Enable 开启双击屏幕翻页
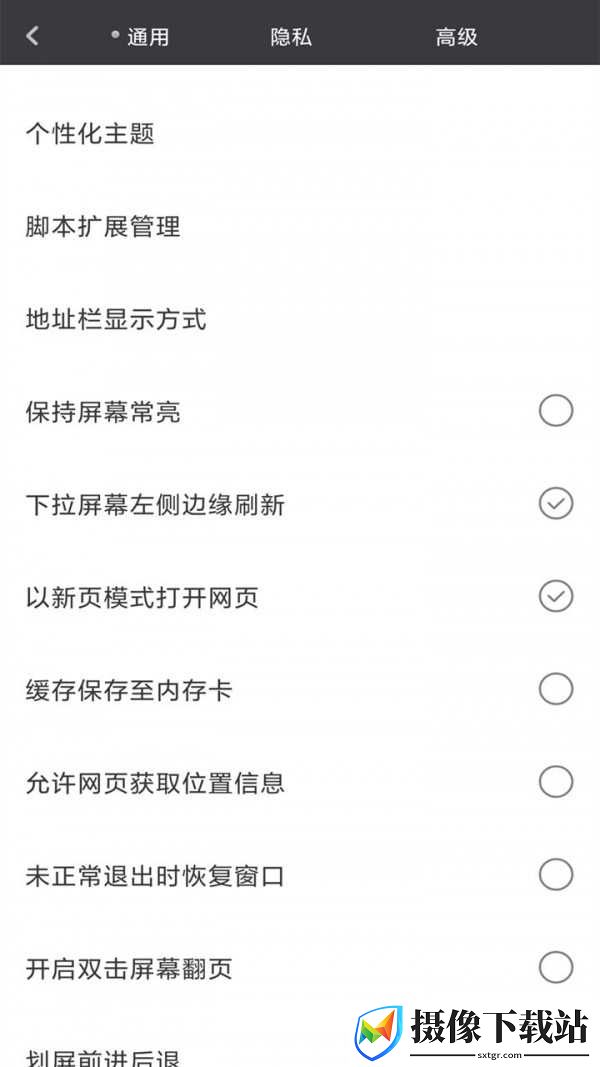 pyautogui.click(x=556, y=966)
